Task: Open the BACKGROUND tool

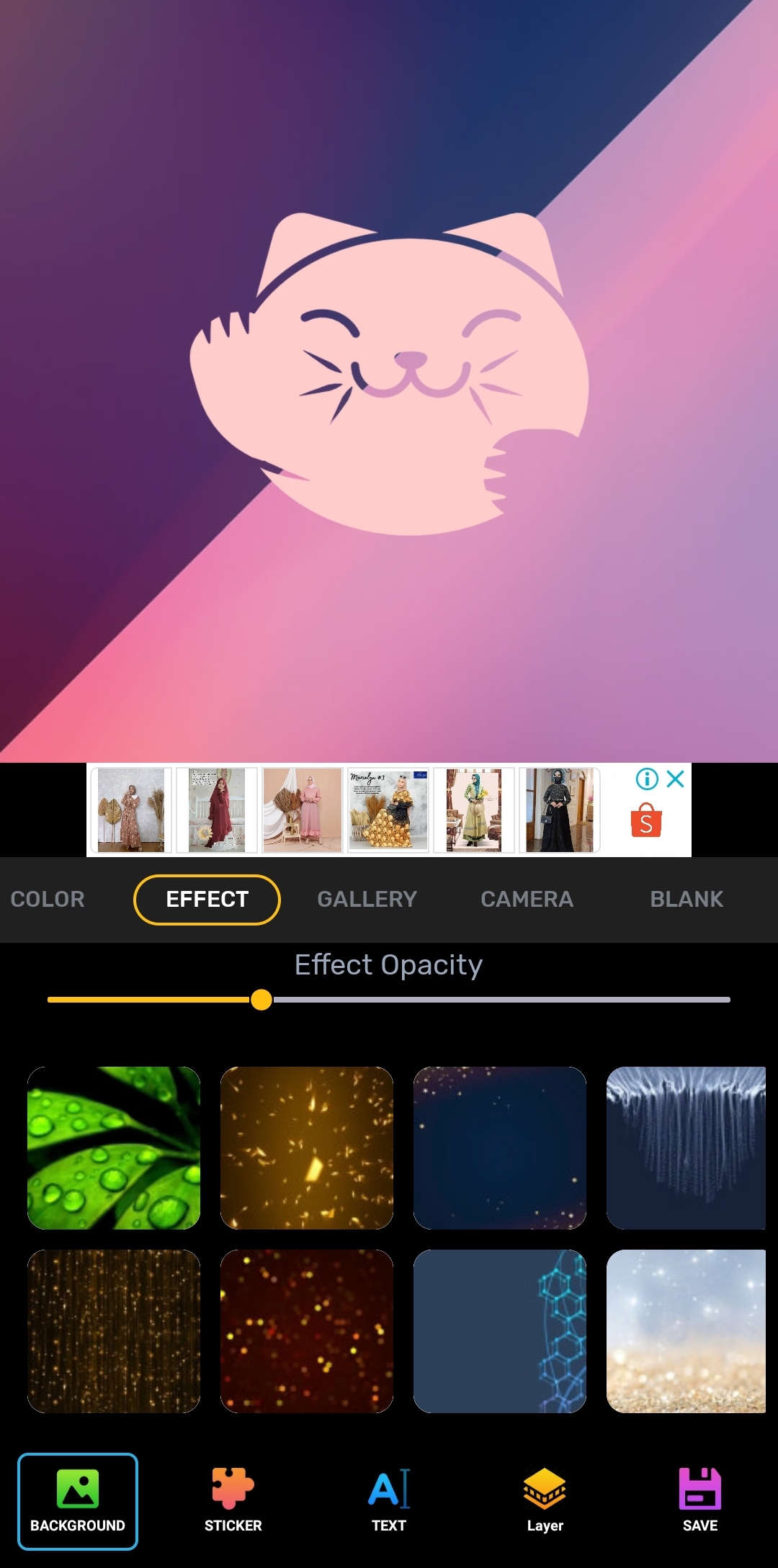Action: point(78,1501)
